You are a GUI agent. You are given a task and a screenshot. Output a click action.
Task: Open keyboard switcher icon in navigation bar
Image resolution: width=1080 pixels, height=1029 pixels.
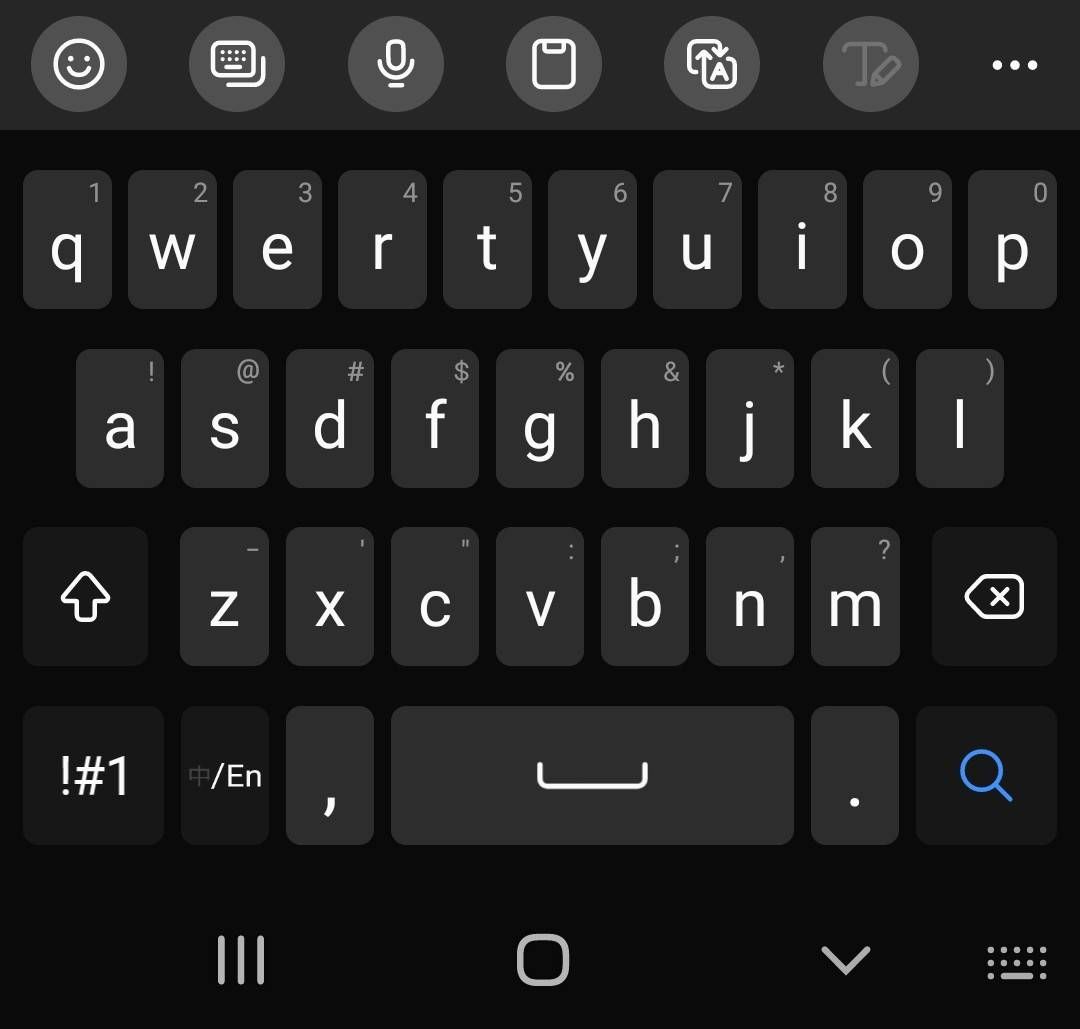(x=1016, y=962)
